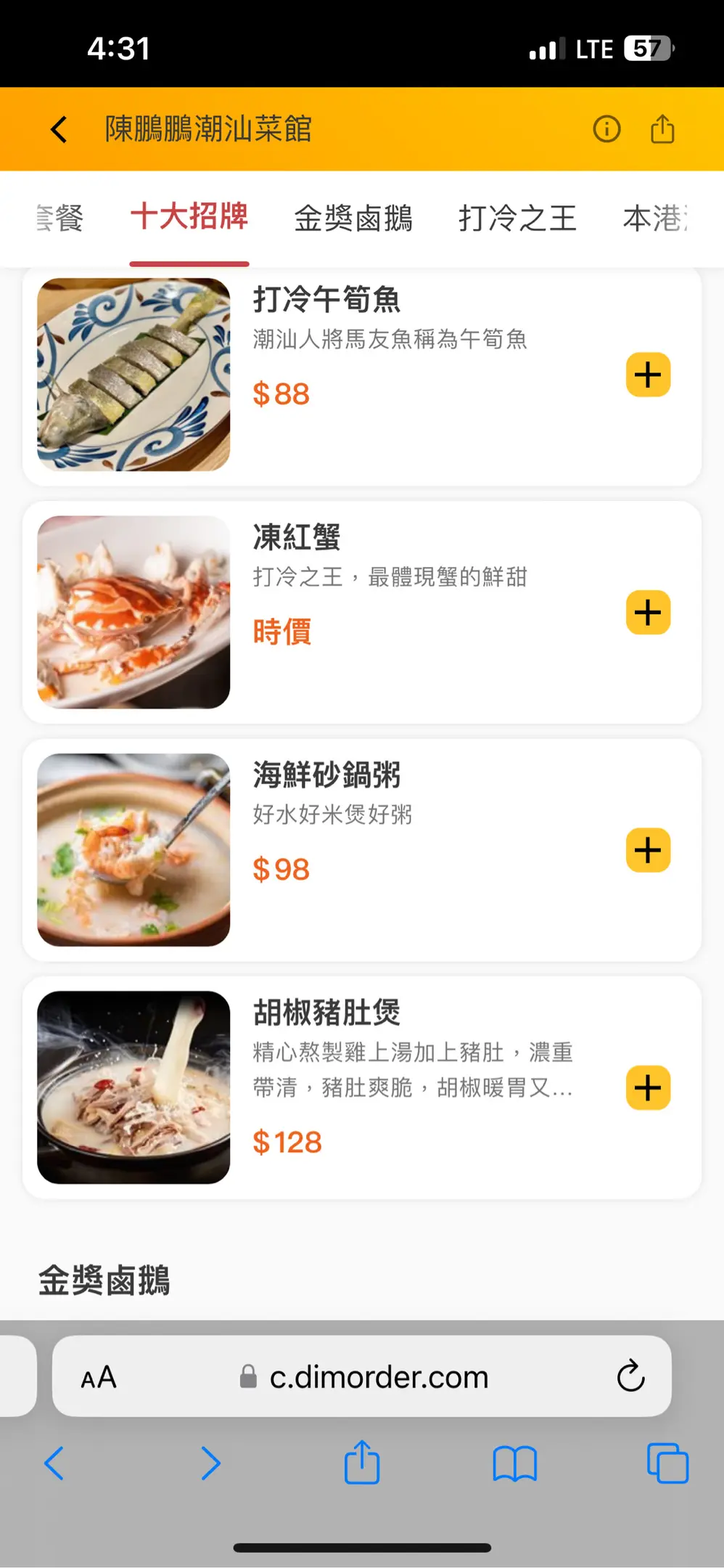The height and width of the screenshot is (1568, 724).
Task: Open Safari share sheet in bottom toolbar
Action: [362, 1463]
